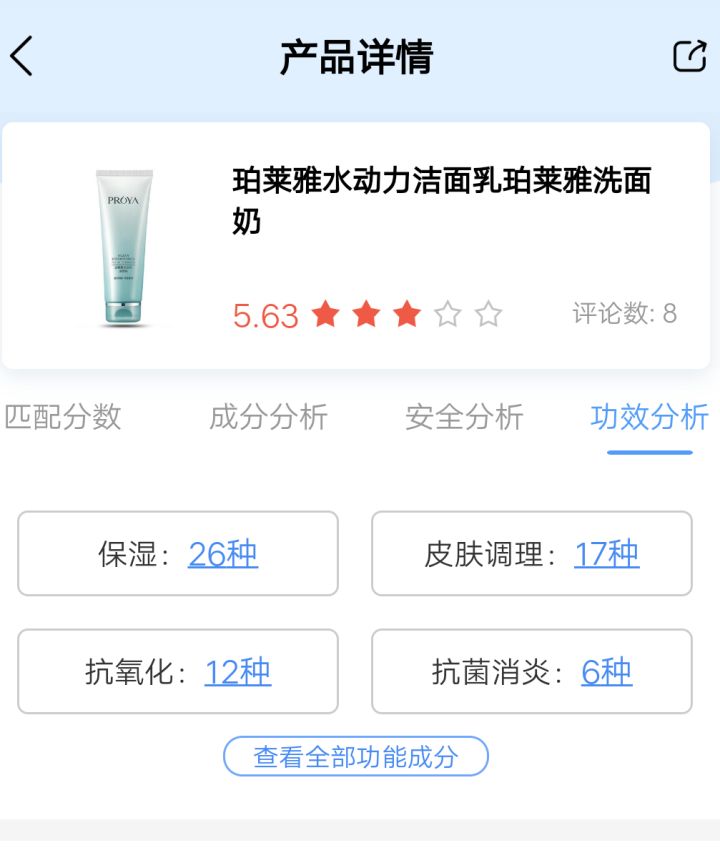Click the product thumbnail image

(123, 245)
